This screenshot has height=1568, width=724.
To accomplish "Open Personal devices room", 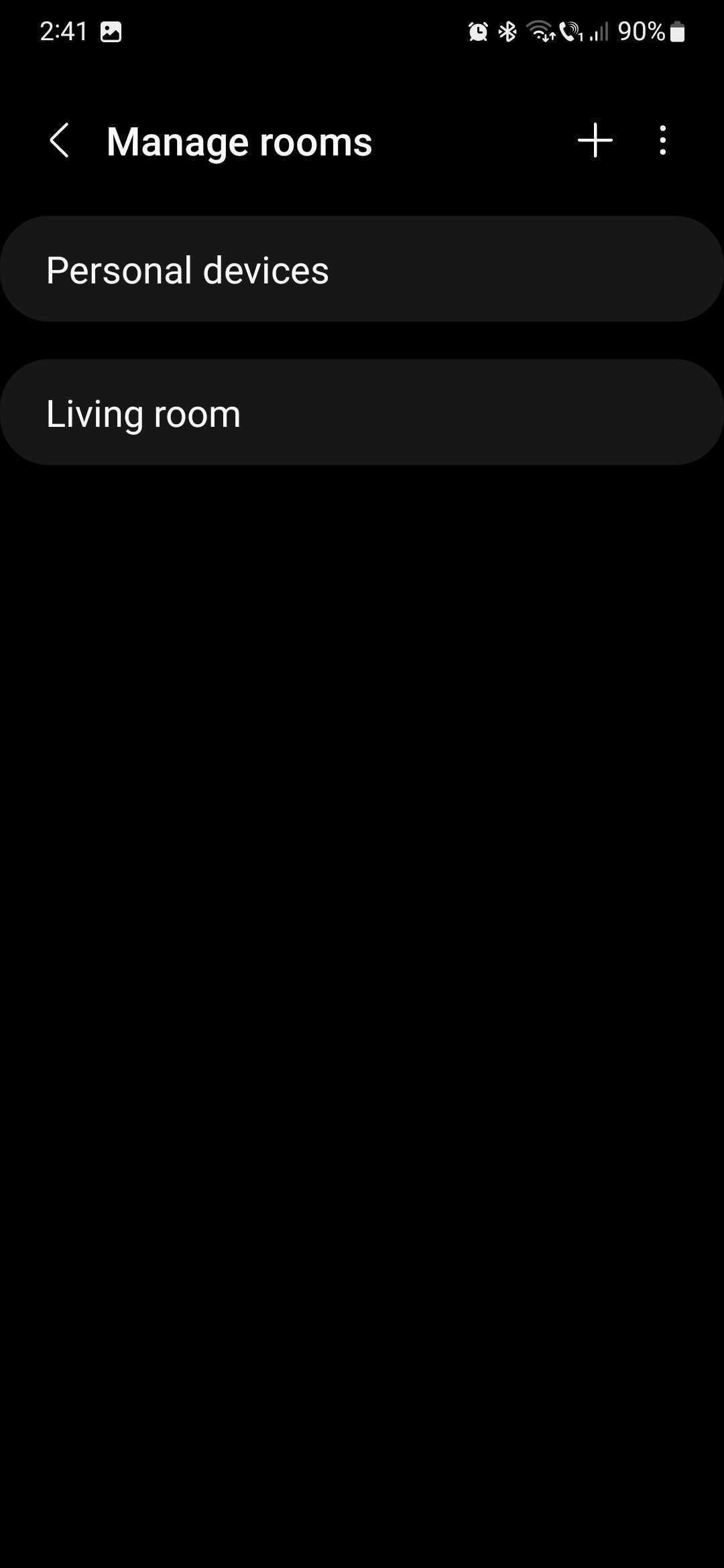I will click(x=362, y=269).
